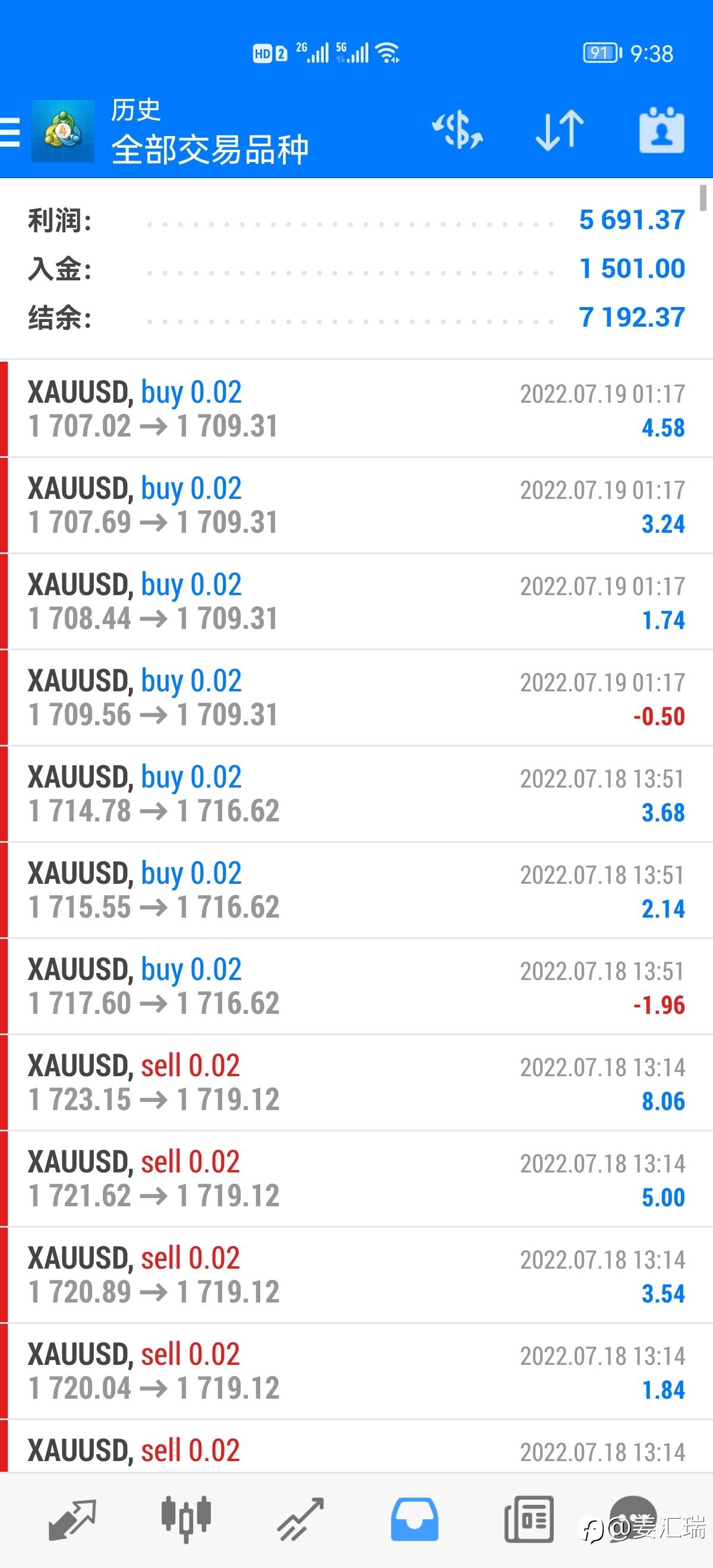
Task: Open the sell trade with profit 5.00
Action: pos(356,1178)
